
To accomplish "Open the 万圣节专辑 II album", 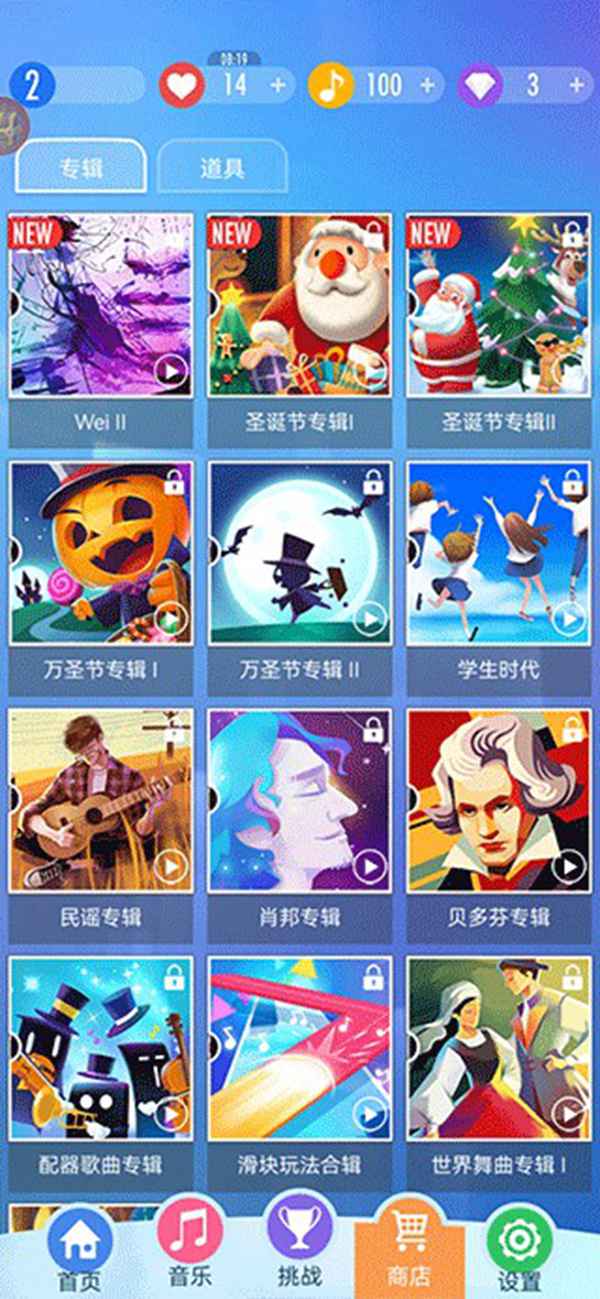I will click(299, 552).
